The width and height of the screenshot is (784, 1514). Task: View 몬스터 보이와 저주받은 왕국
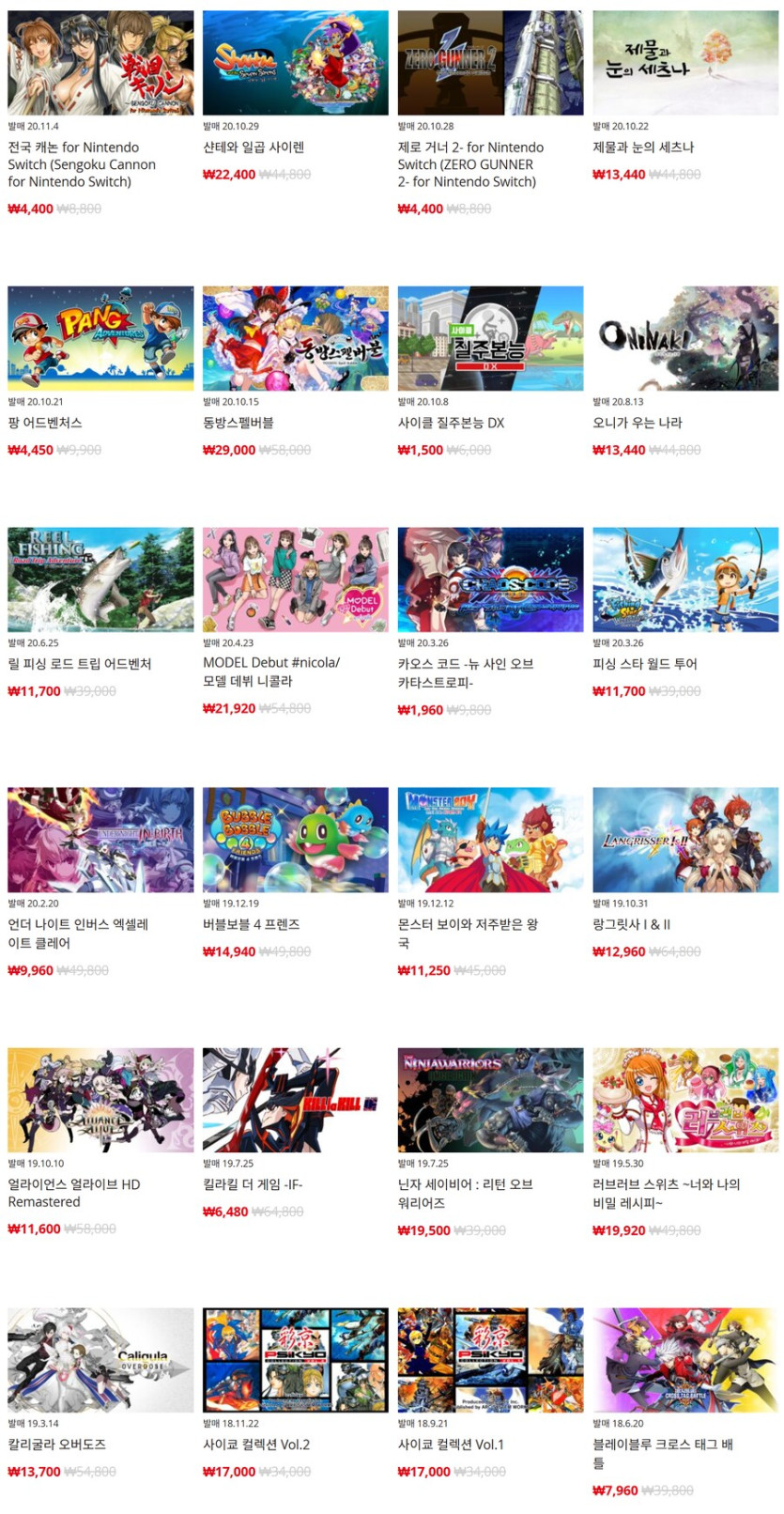click(x=490, y=840)
